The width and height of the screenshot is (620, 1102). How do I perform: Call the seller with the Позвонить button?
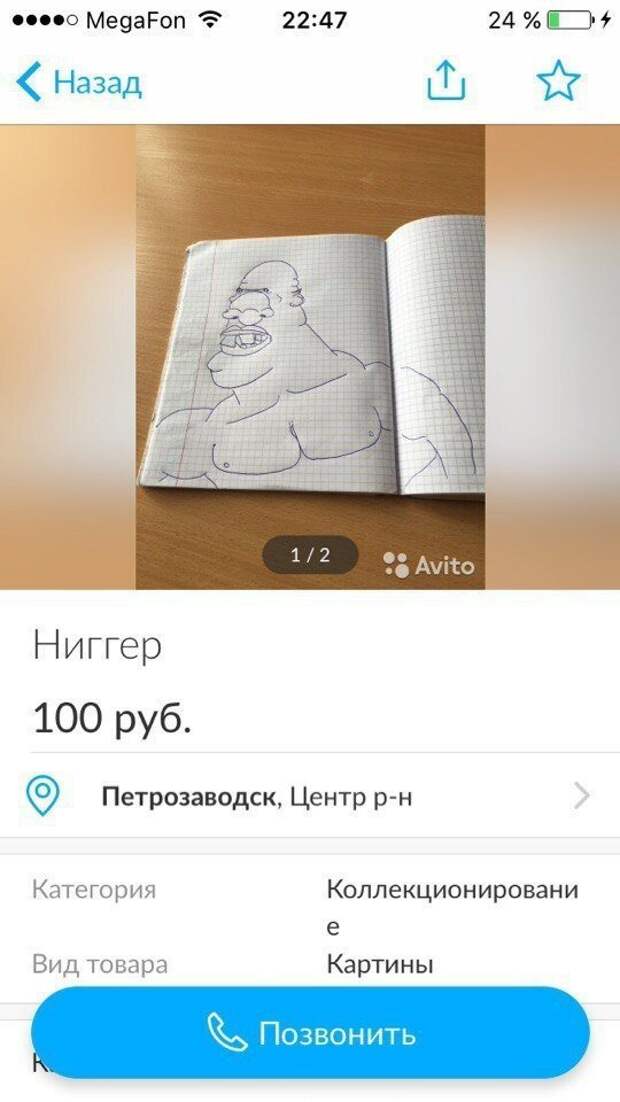[310, 1033]
